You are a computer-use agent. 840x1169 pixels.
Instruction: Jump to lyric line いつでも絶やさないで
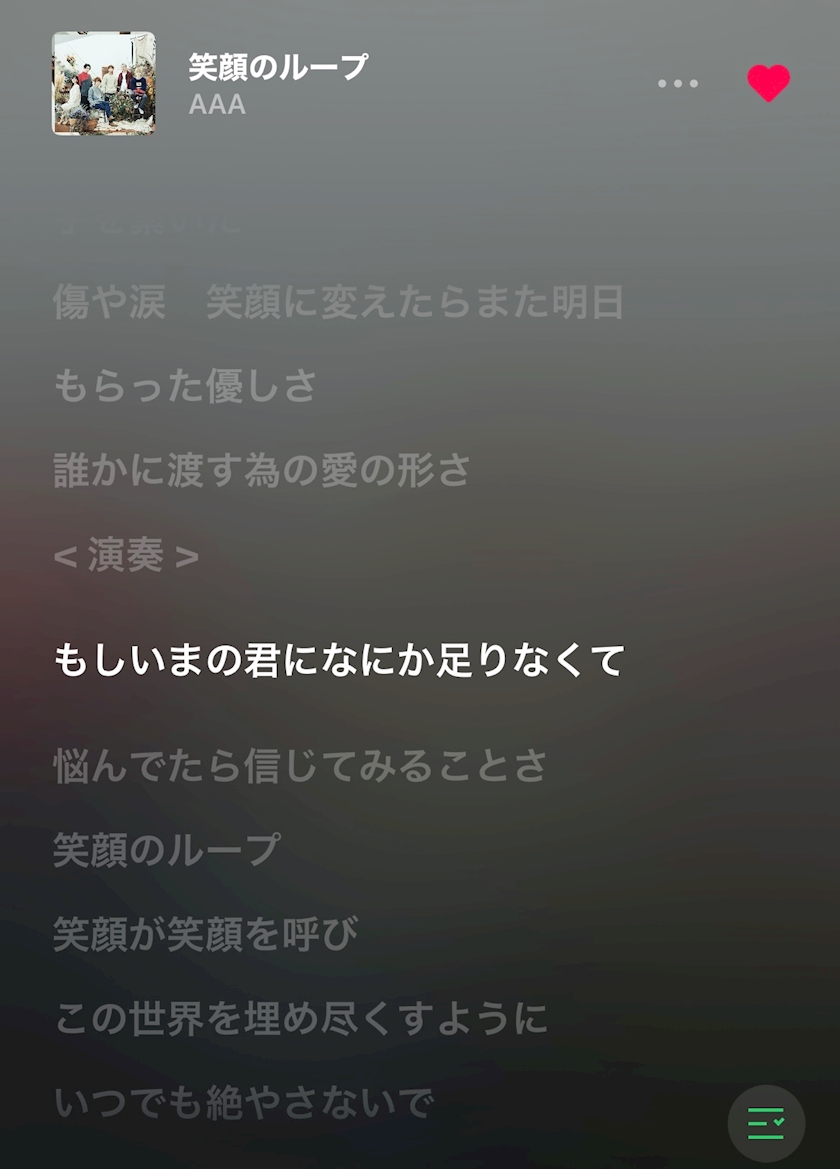click(x=244, y=1103)
